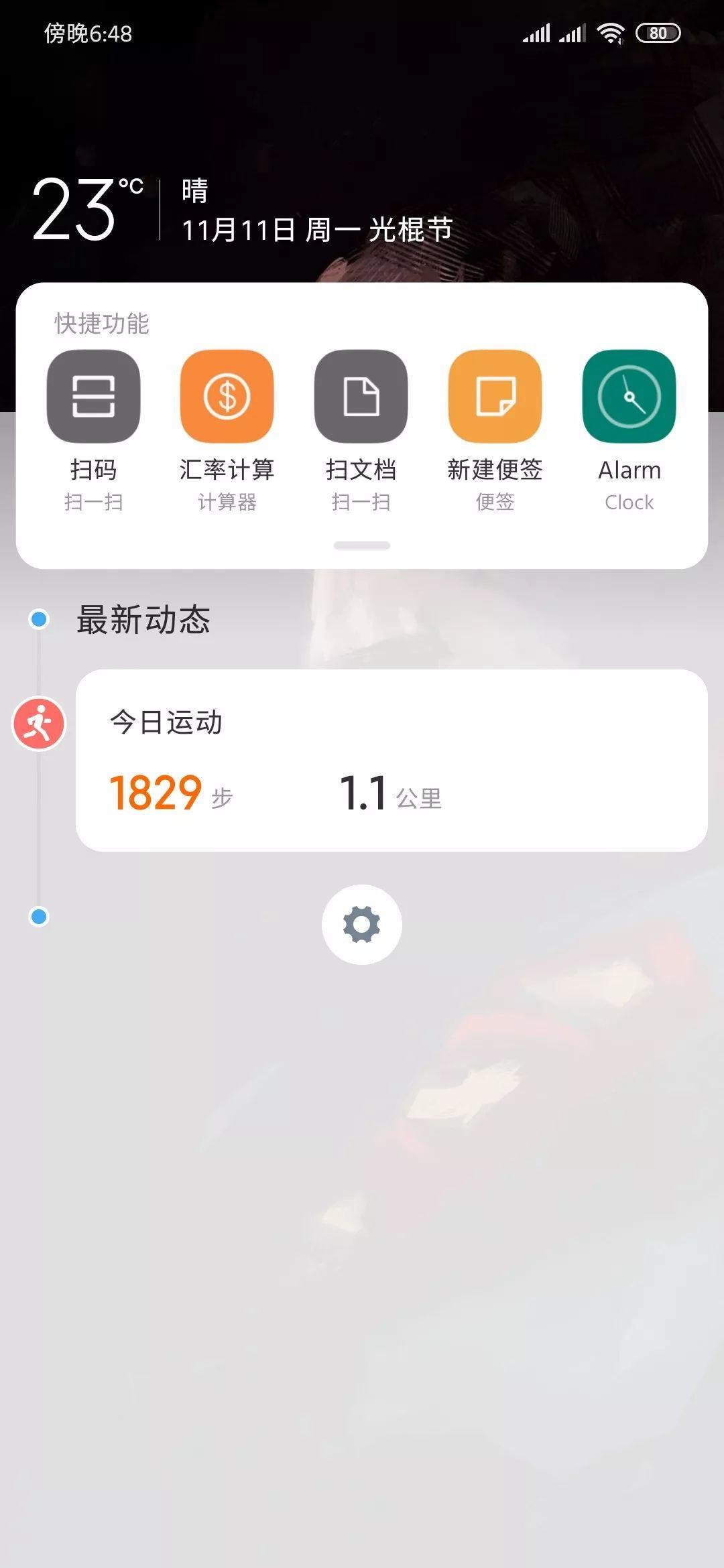Tap the clock showing 傍晚6:48
The image size is (724, 1568).
point(85,31)
